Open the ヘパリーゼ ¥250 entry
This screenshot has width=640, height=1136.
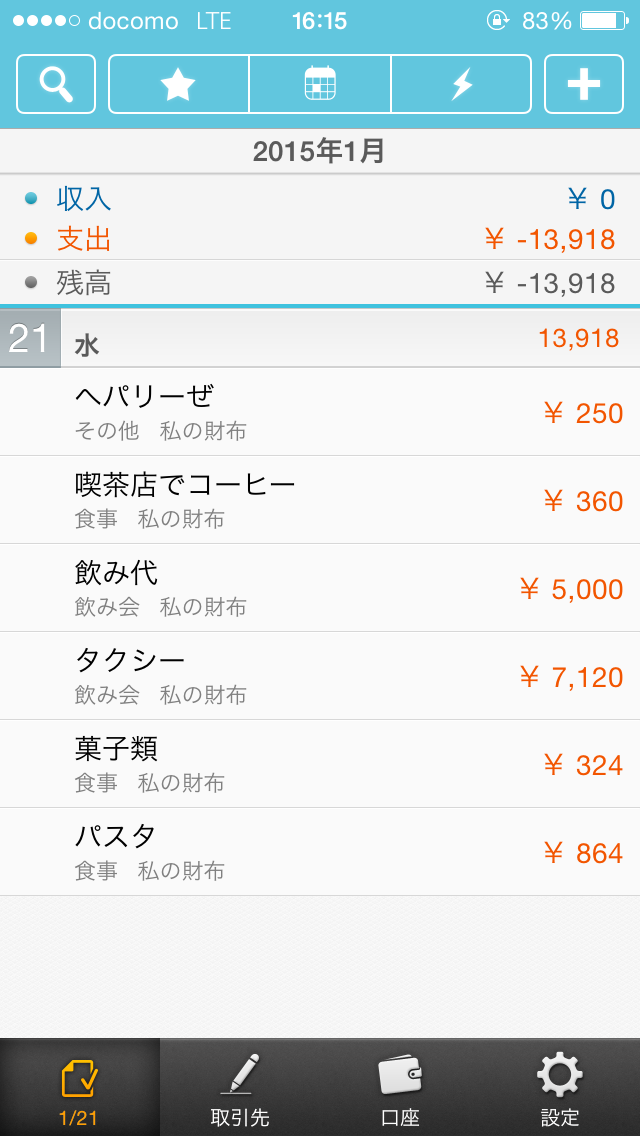pyautogui.click(x=320, y=412)
